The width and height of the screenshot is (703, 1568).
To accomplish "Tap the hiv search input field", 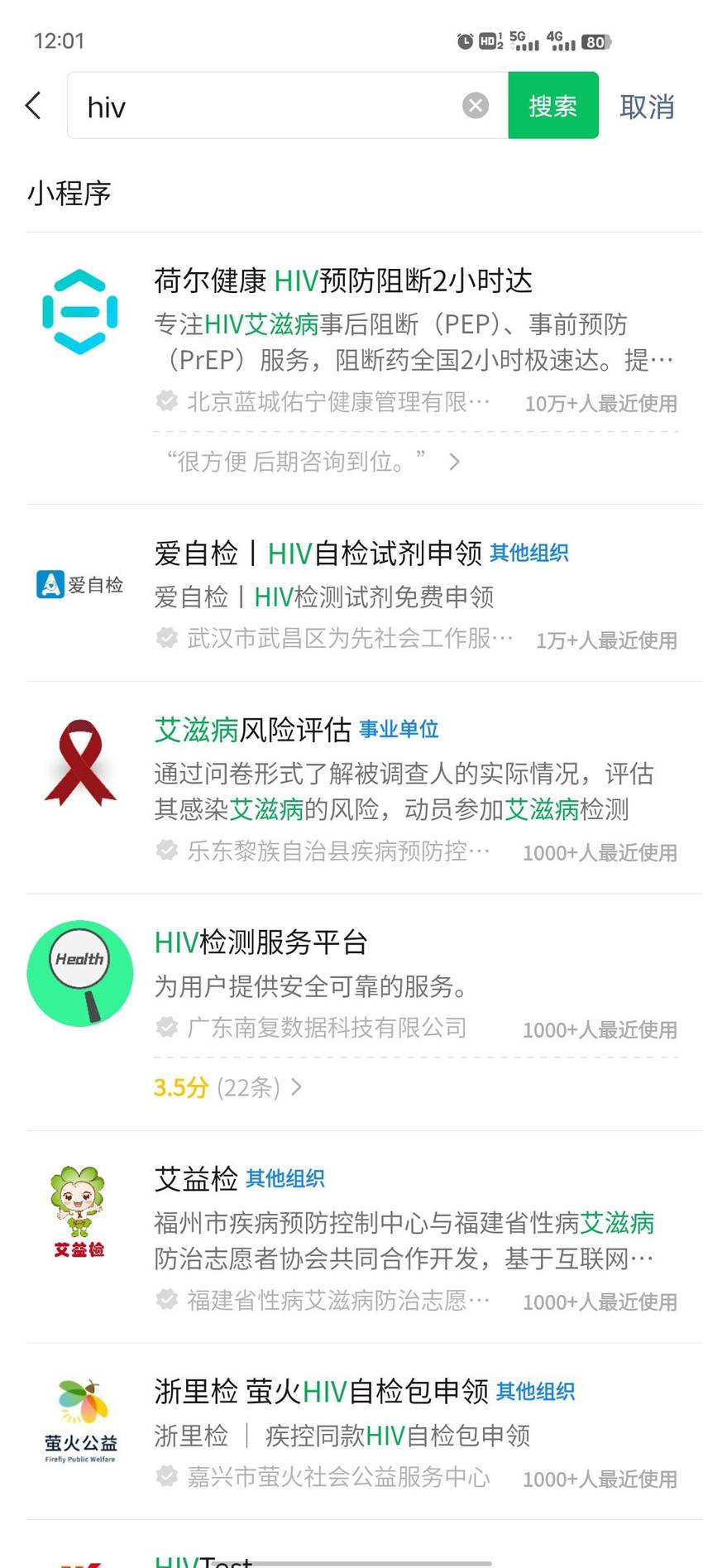I will [265, 106].
